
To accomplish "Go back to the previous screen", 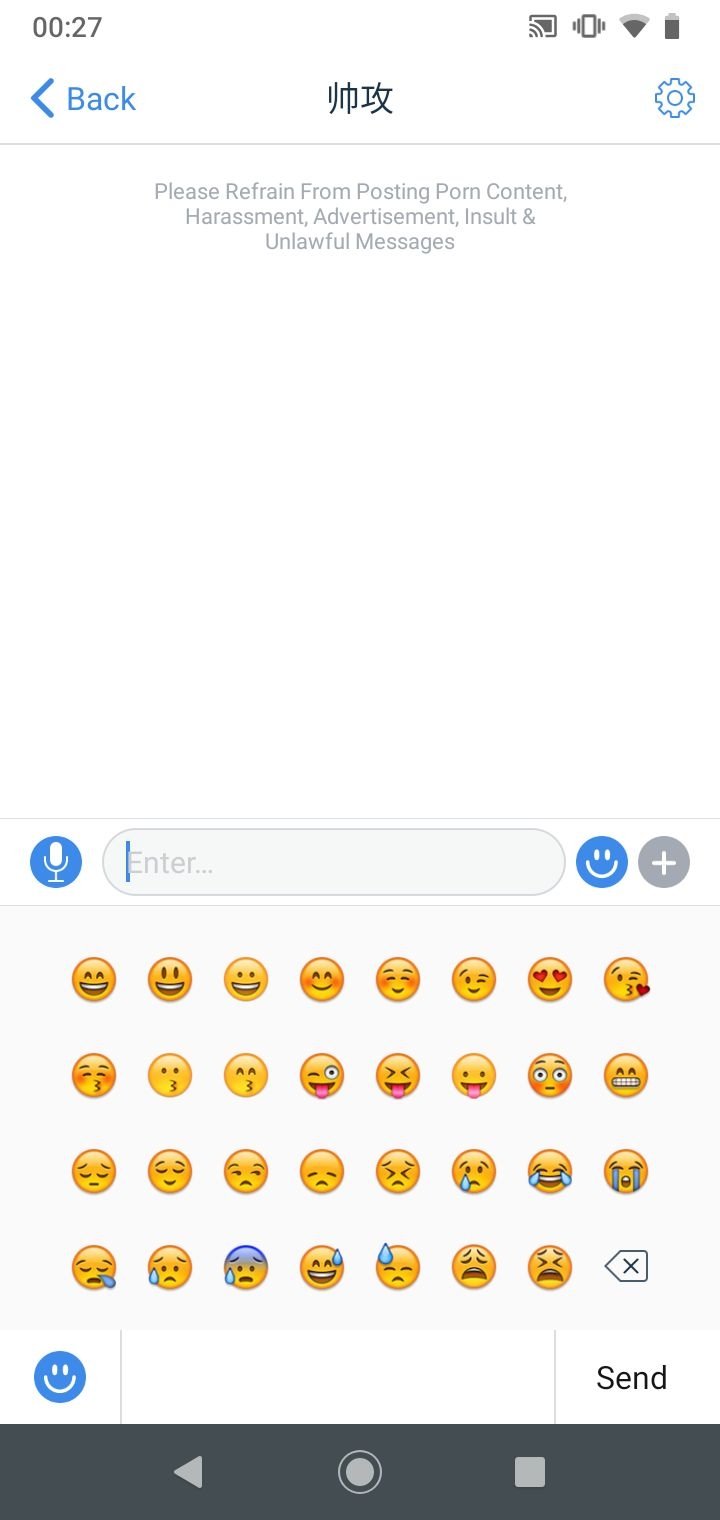I will point(82,99).
